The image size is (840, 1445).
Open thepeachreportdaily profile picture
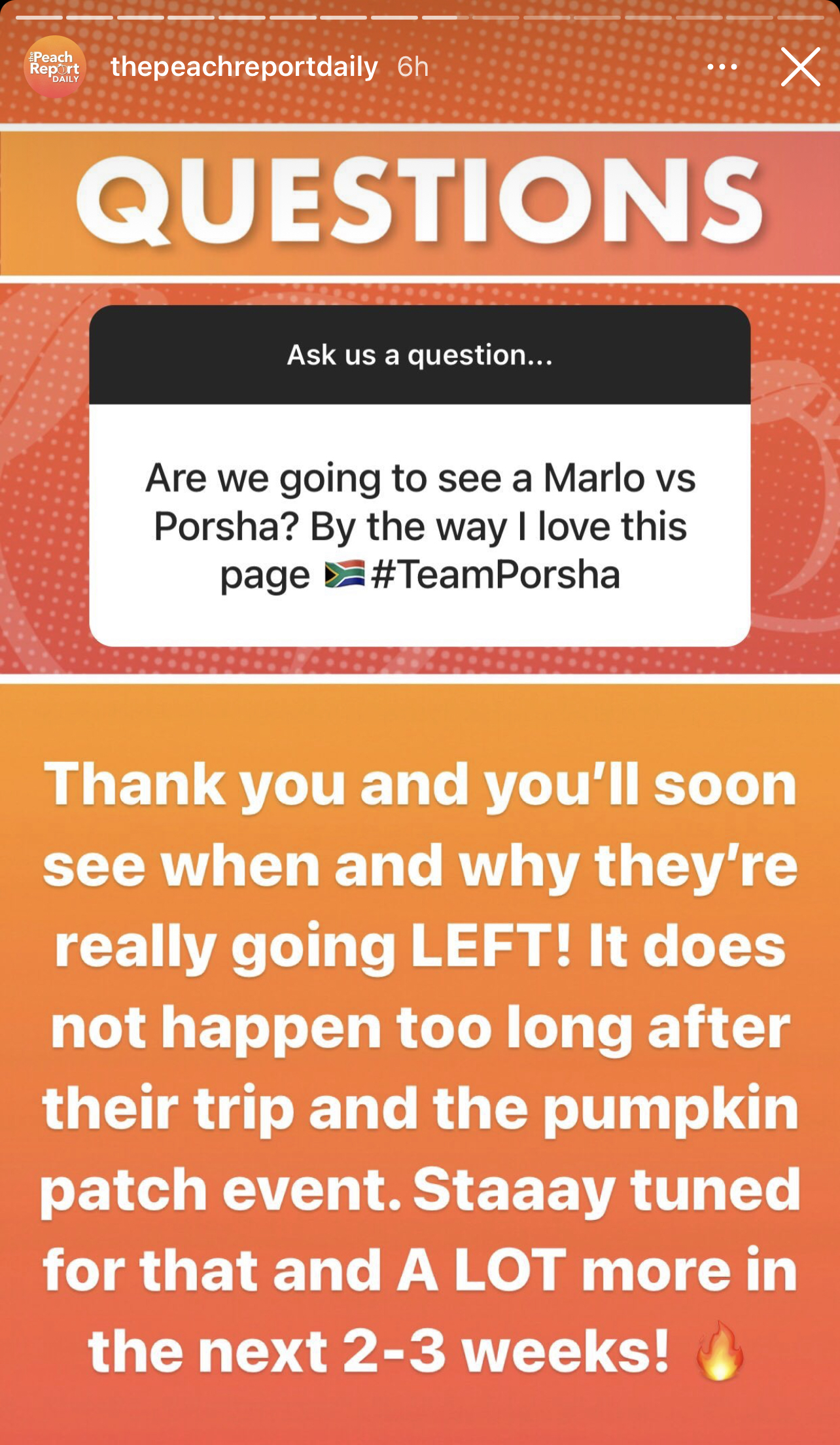tap(55, 67)
